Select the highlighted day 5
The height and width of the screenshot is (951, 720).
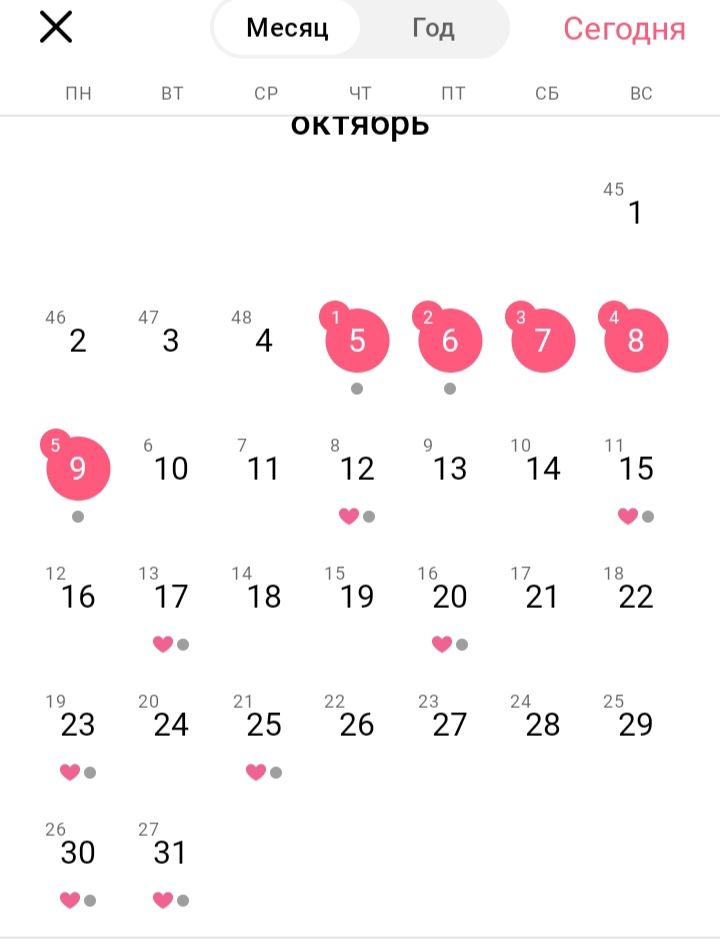(x=357, y=341)
